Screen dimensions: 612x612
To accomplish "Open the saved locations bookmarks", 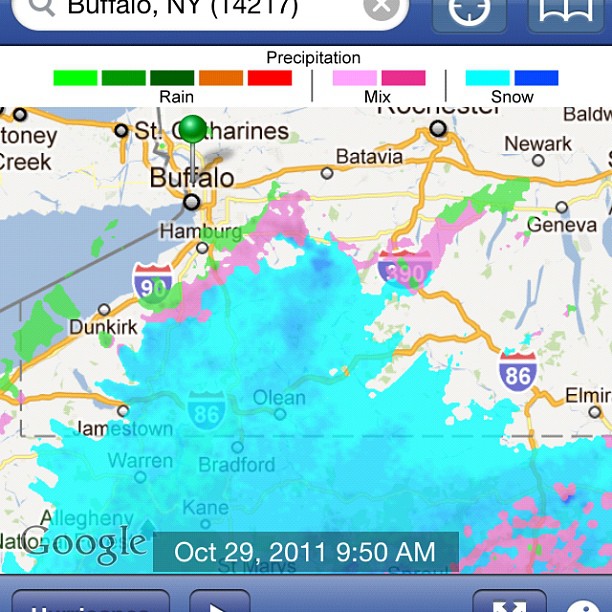I will coord(567,10).
